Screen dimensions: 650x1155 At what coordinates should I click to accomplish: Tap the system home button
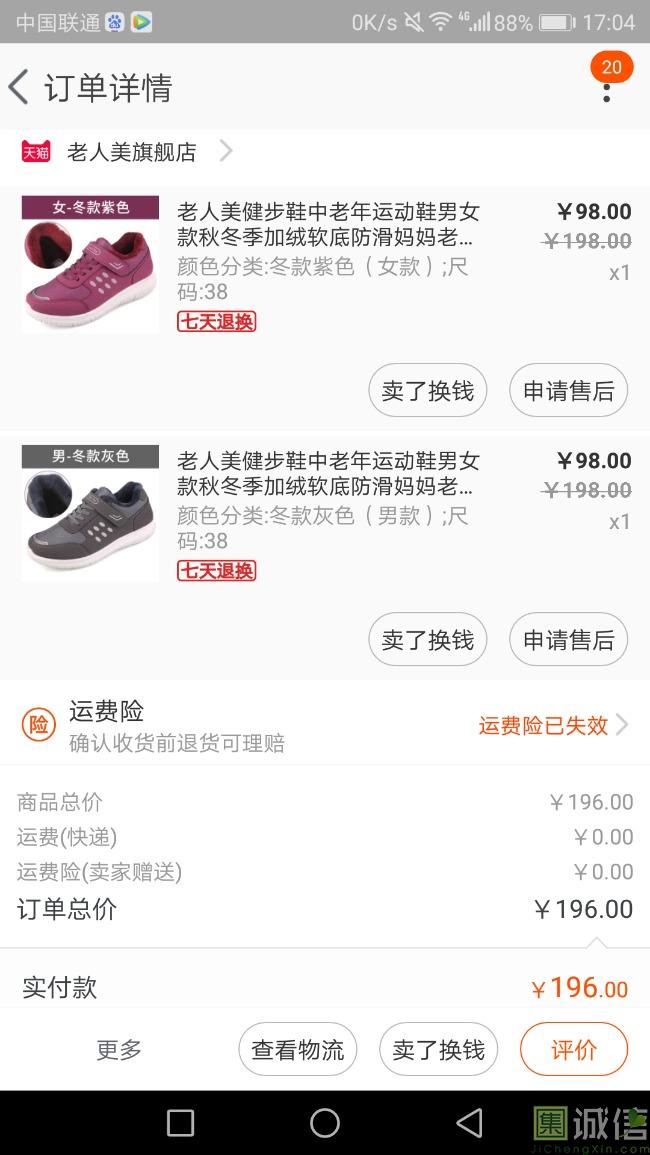tap(325, 1123)
